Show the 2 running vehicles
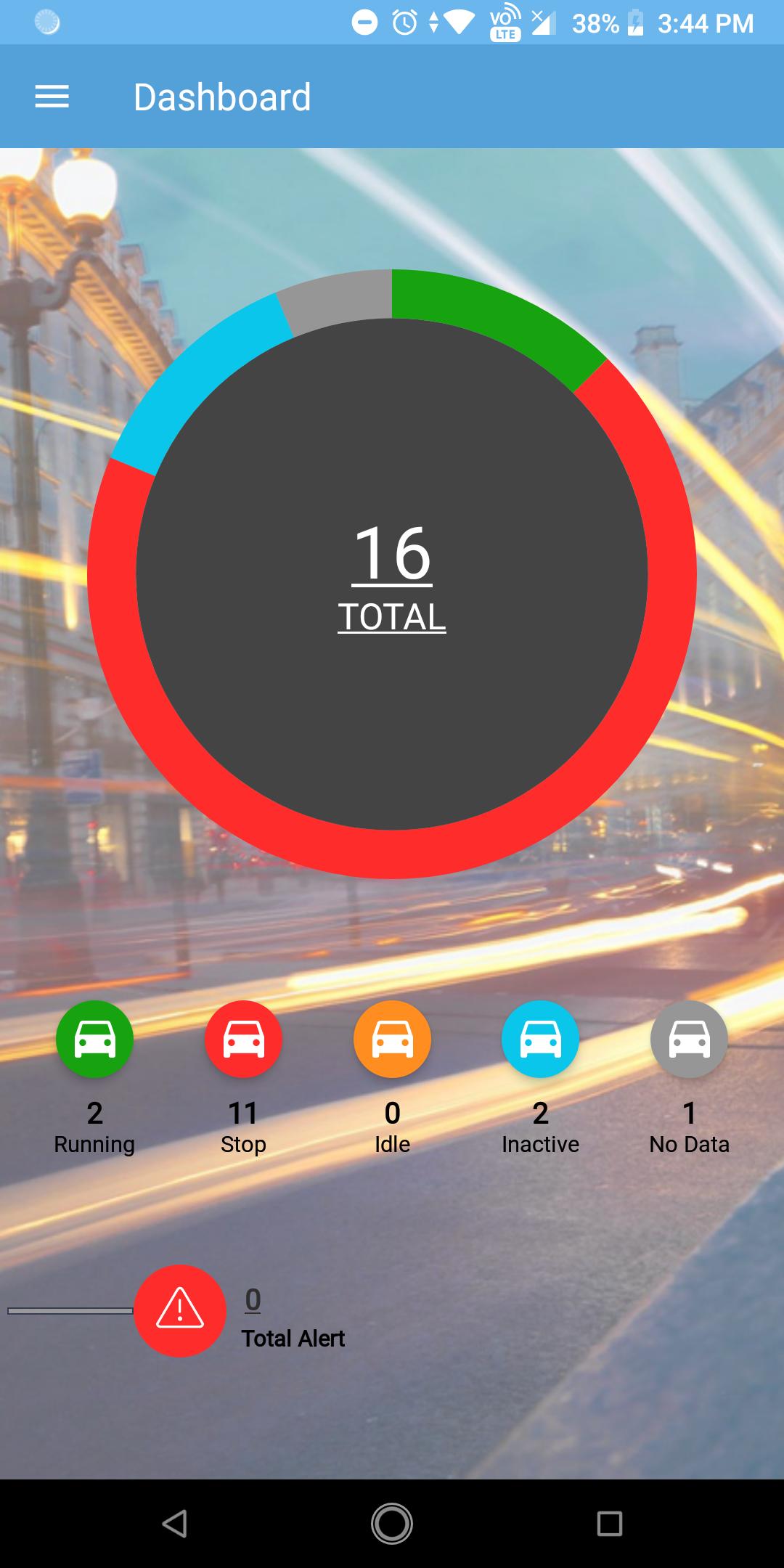784x1568 pixels. pos(95,1040)
